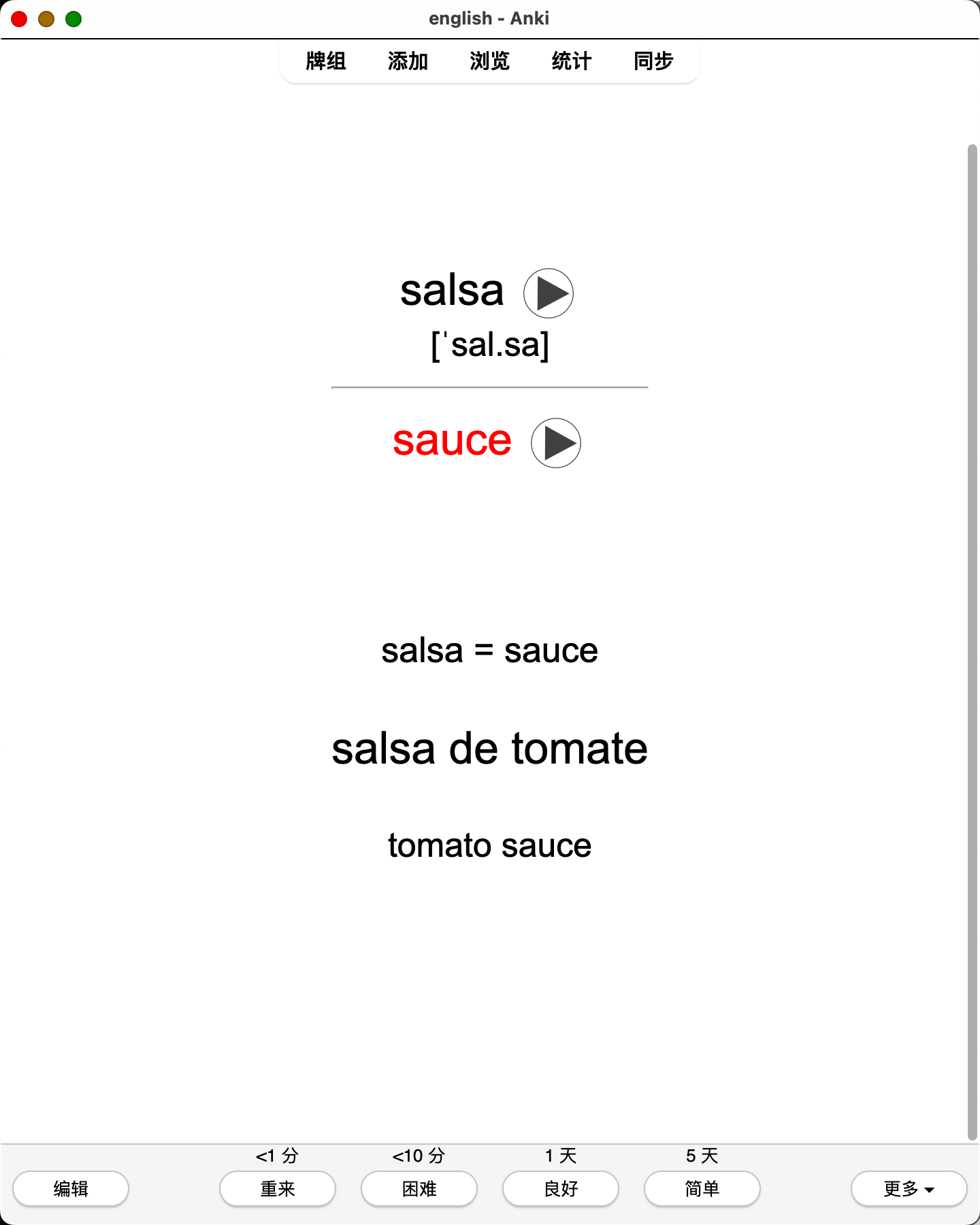This screenshot has width=980, height=1225.
Task: Rate card as 困难 (hard)
Action: tap(419, 1189)
